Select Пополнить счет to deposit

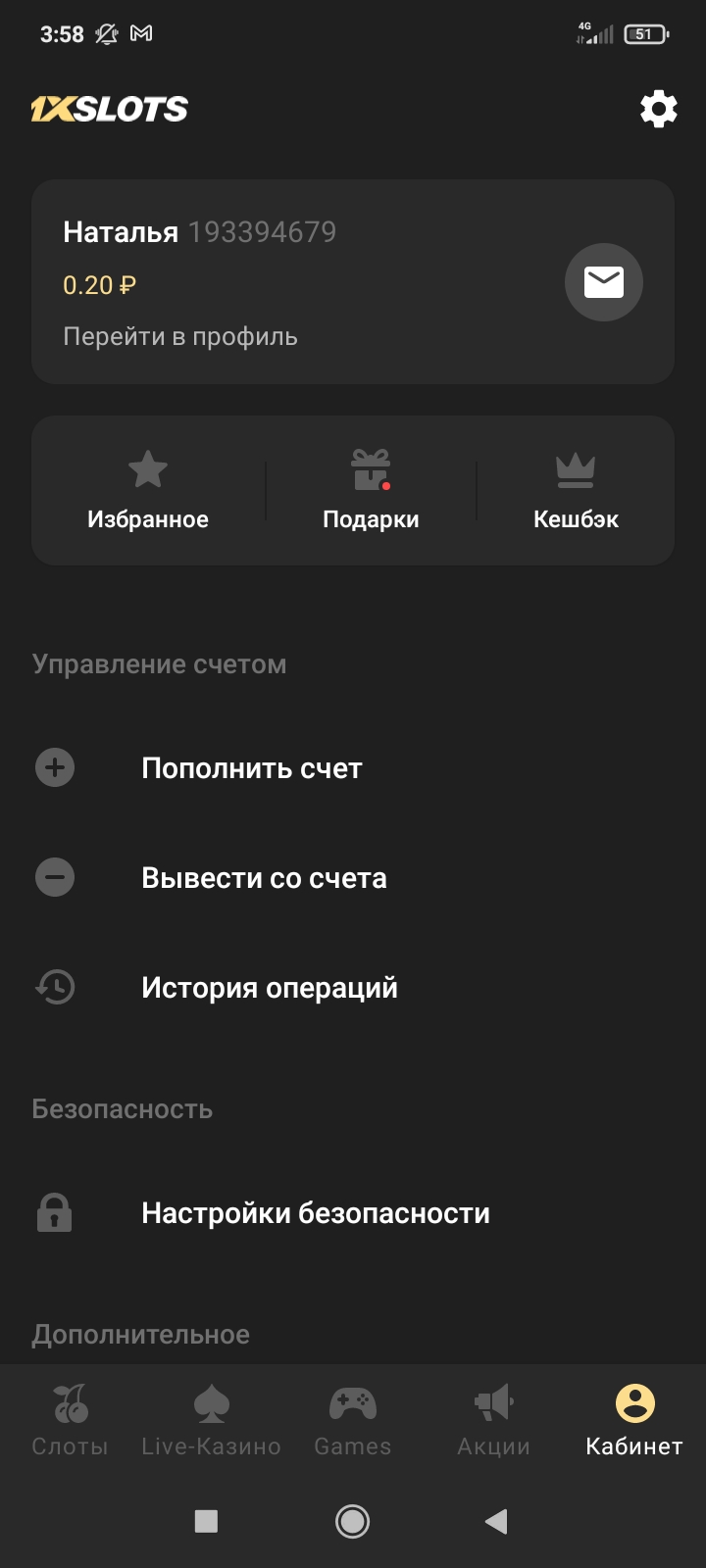click(252, 768)
